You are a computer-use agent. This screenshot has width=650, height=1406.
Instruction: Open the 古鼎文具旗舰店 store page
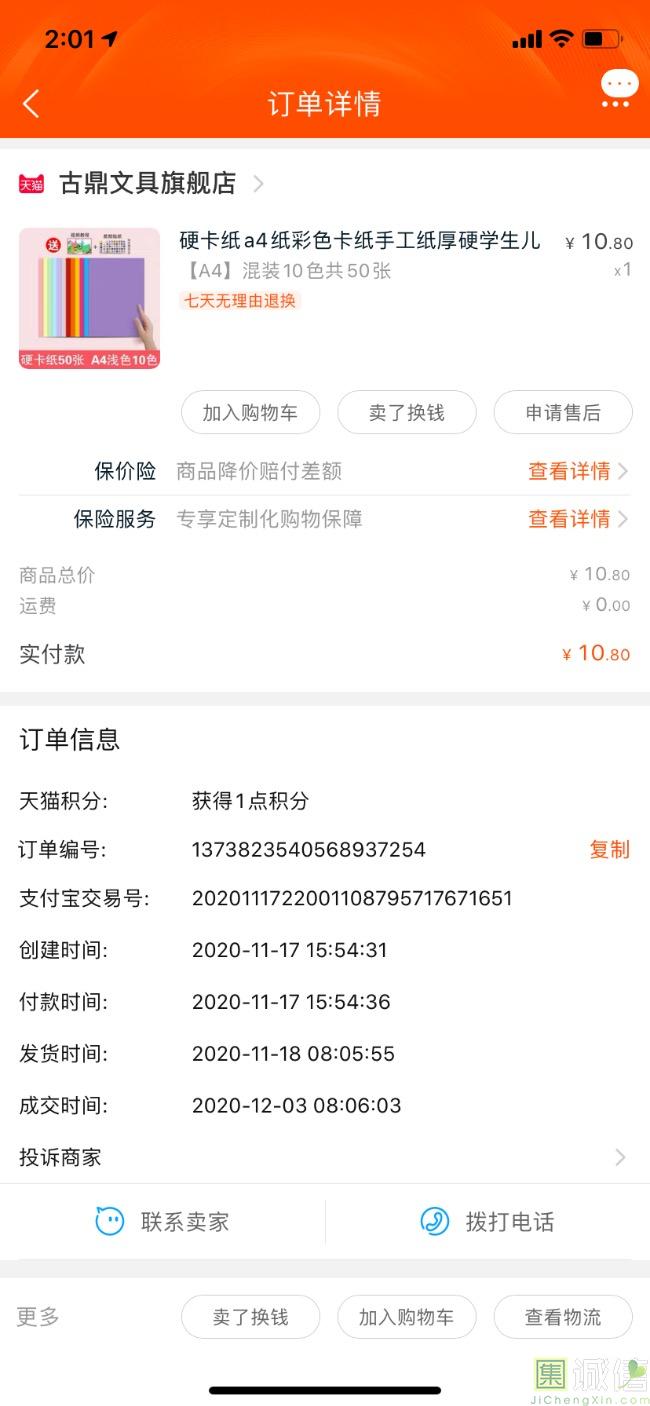tap(148, 183)
